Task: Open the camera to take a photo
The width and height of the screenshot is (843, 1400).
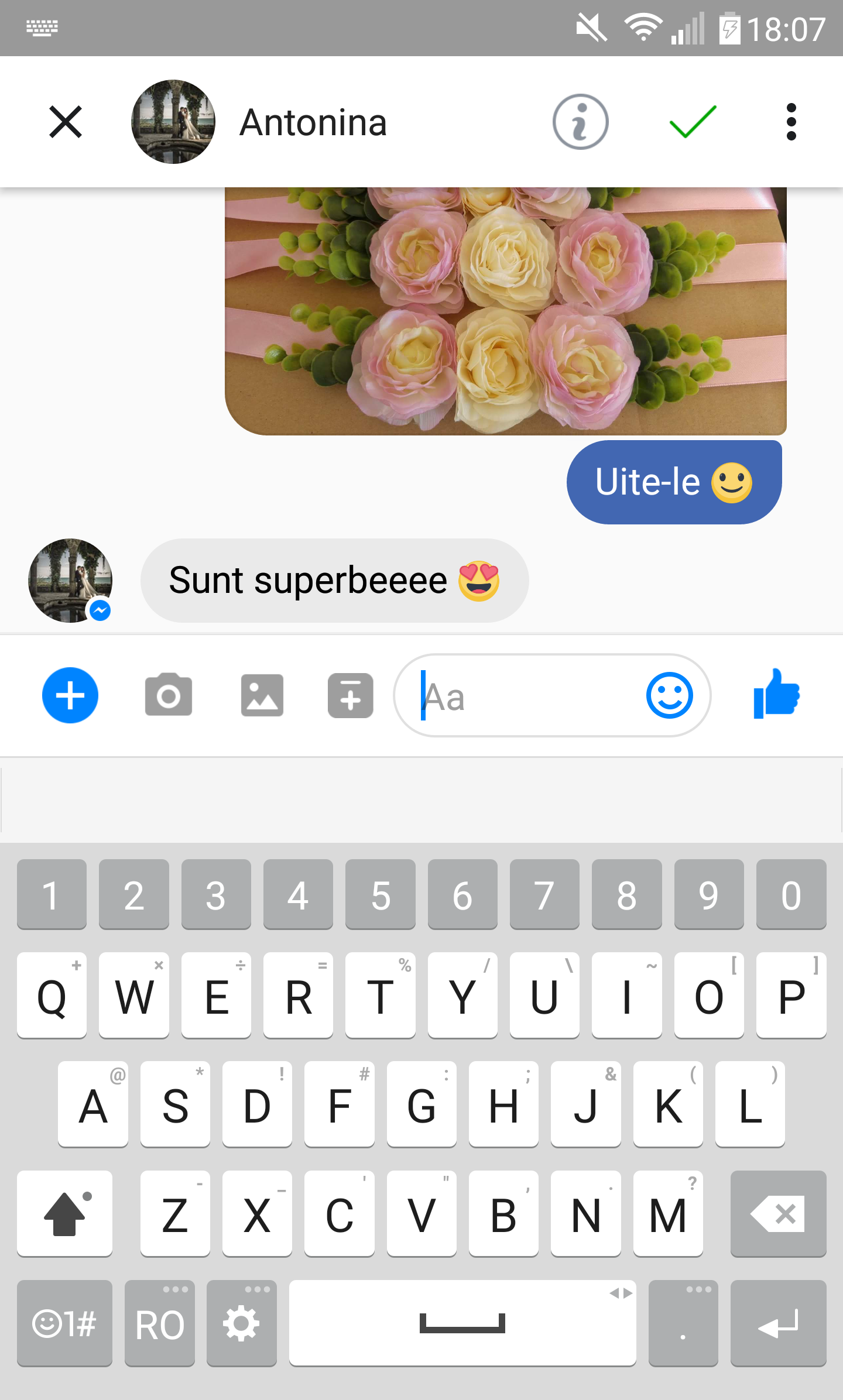Action: pyautogui.click(x=169, y=695)
